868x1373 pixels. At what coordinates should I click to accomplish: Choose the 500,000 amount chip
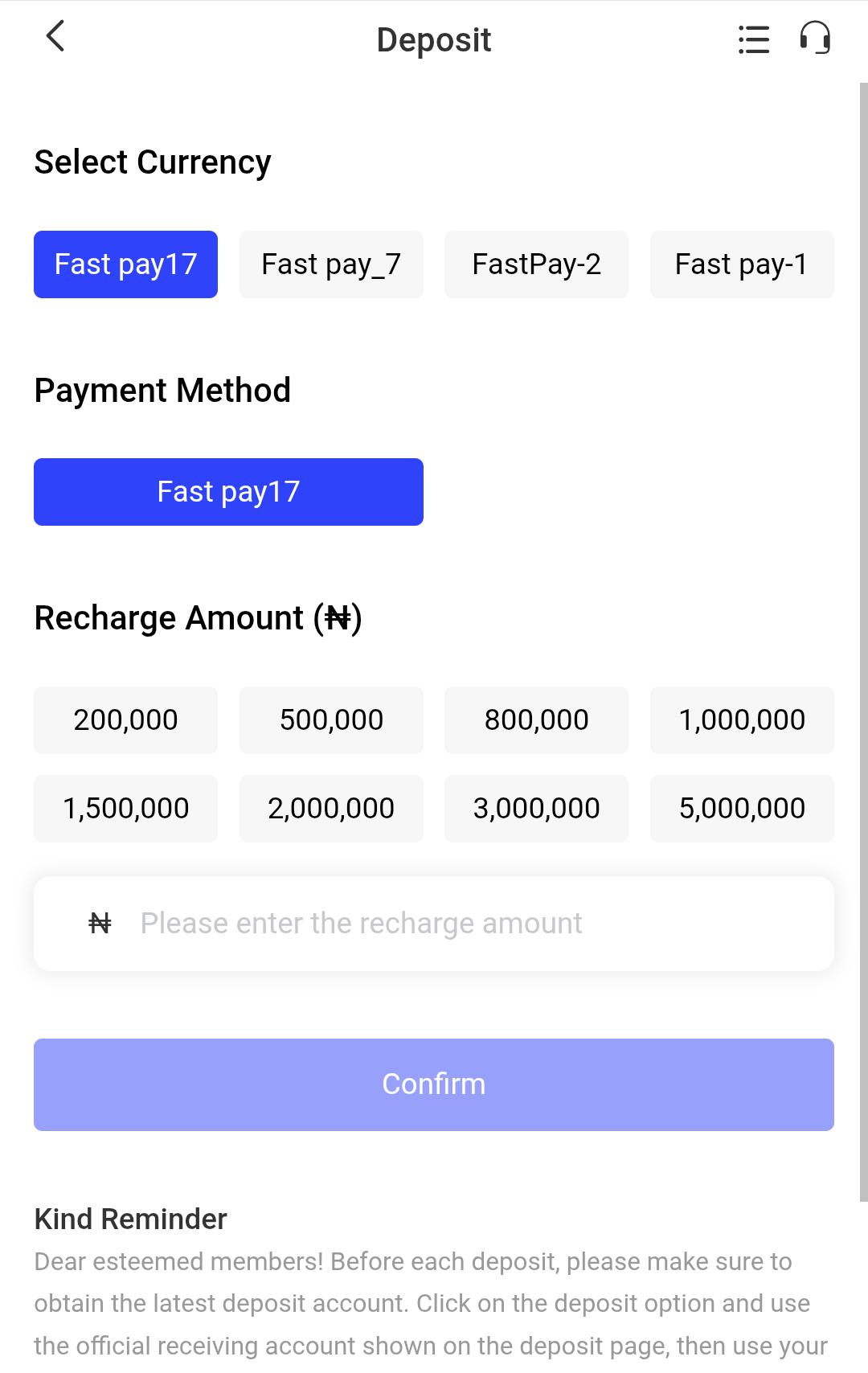pyautogui.click(x=330, y=719)
